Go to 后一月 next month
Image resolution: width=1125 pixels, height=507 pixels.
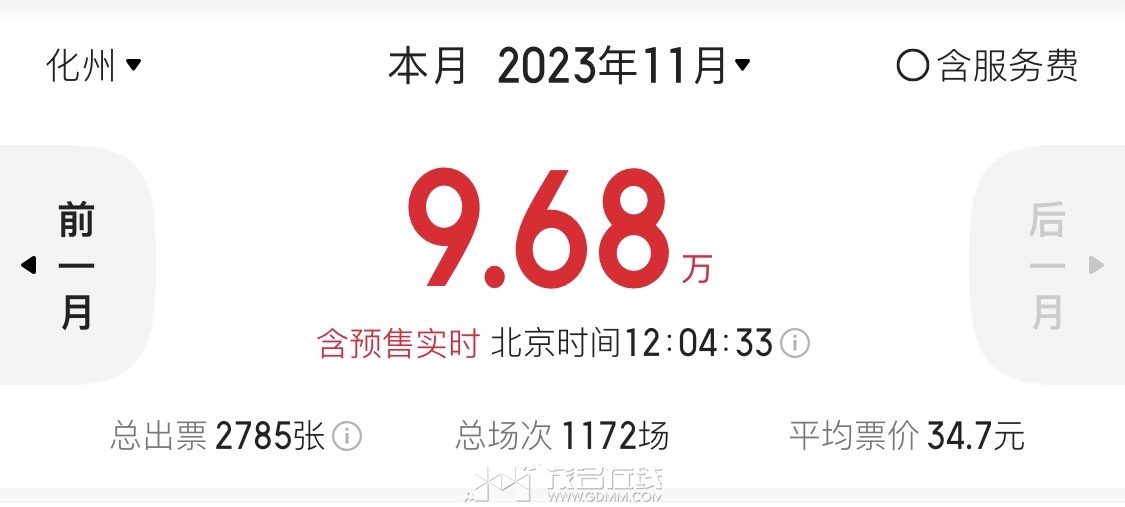coord(1050,265)
